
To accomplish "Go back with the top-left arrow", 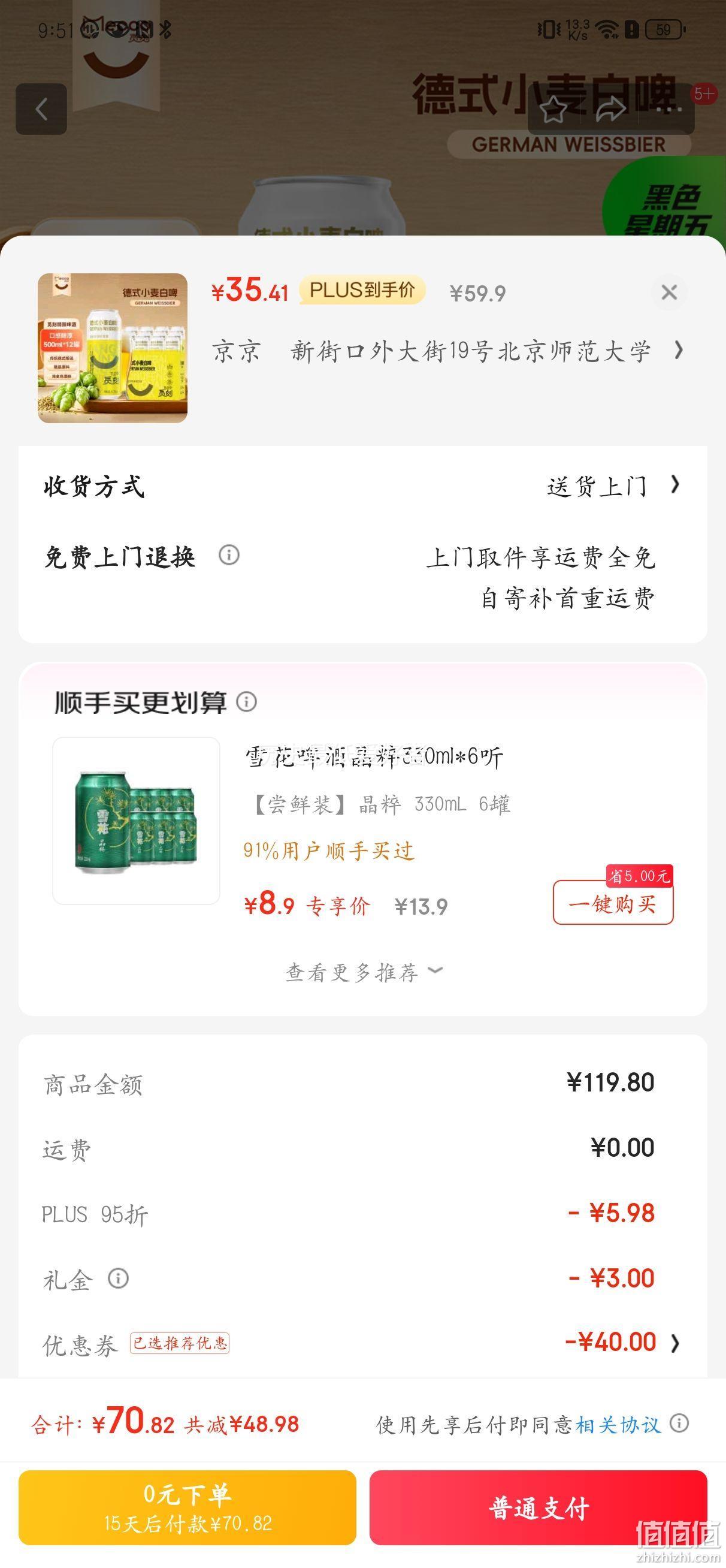I will 41,110.
